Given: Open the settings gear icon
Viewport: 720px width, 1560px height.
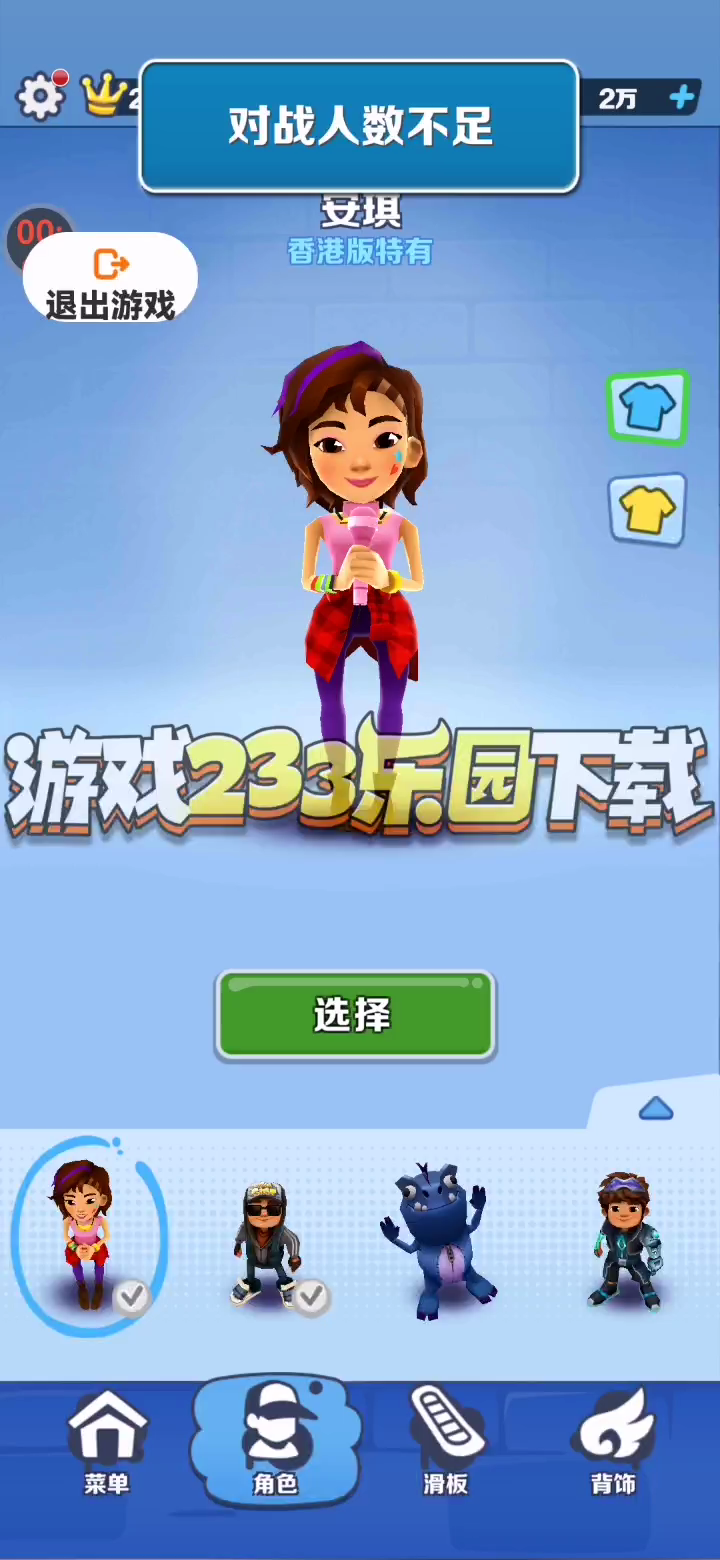Looking at the screenshot, I should coord(39,96).
